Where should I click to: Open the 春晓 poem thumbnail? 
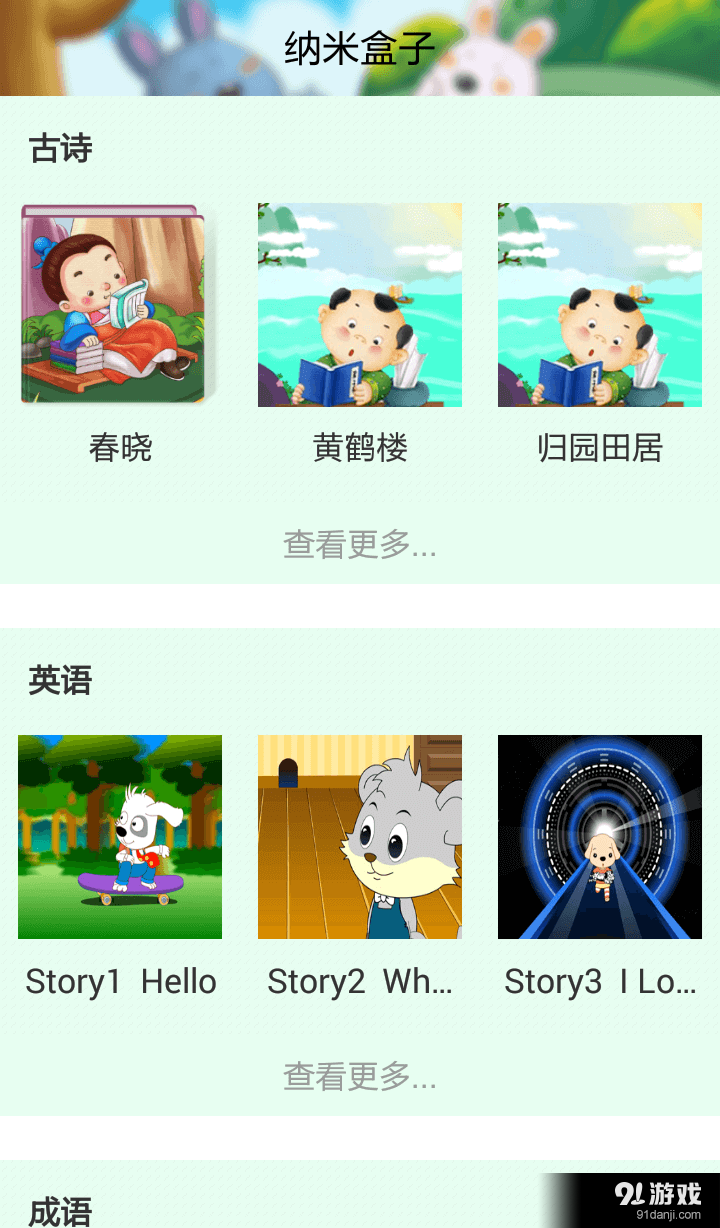(120, 303)
